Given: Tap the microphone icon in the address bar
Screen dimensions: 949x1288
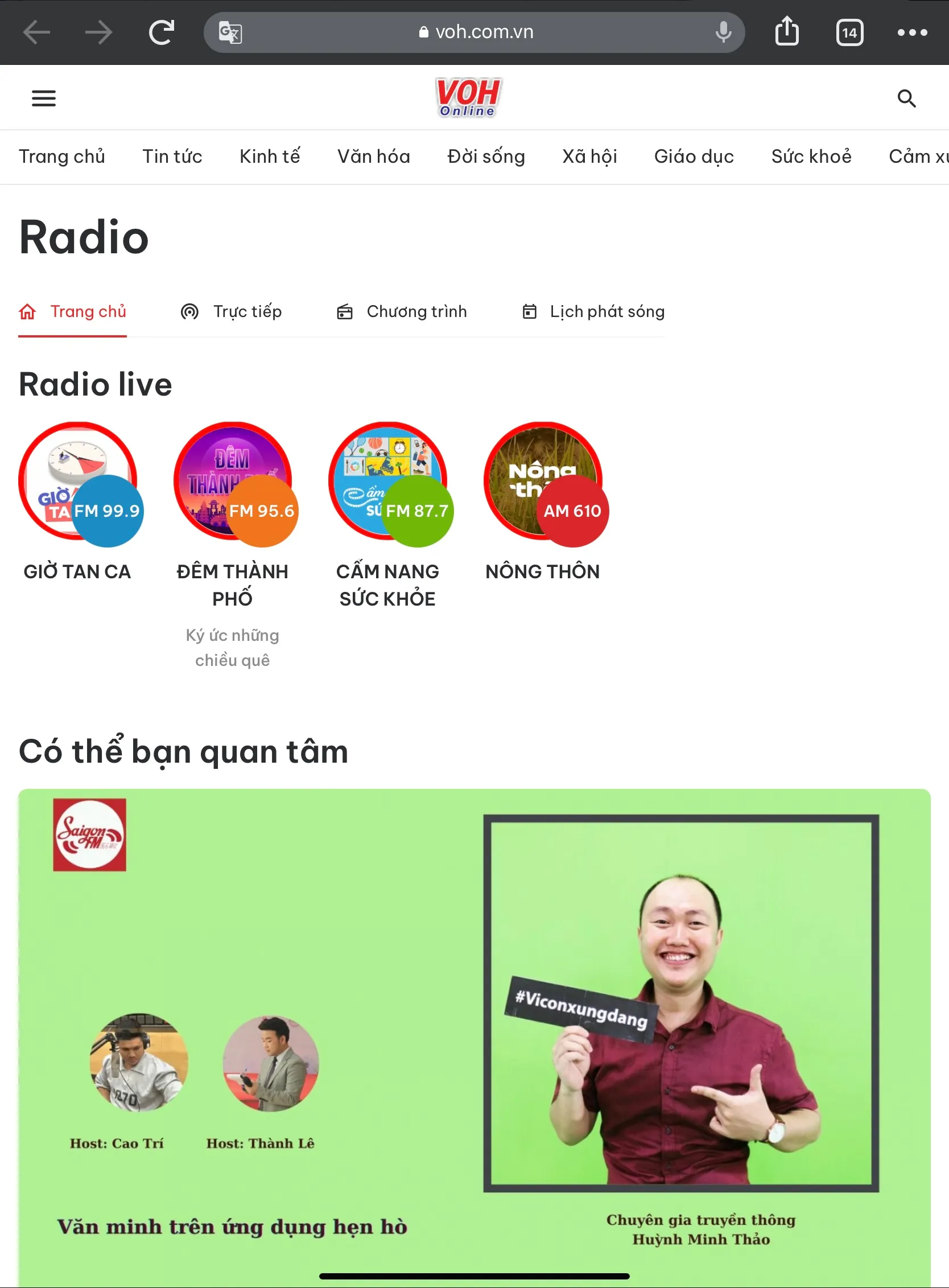Looking at the screenshot, I should [x=722, y=32].
